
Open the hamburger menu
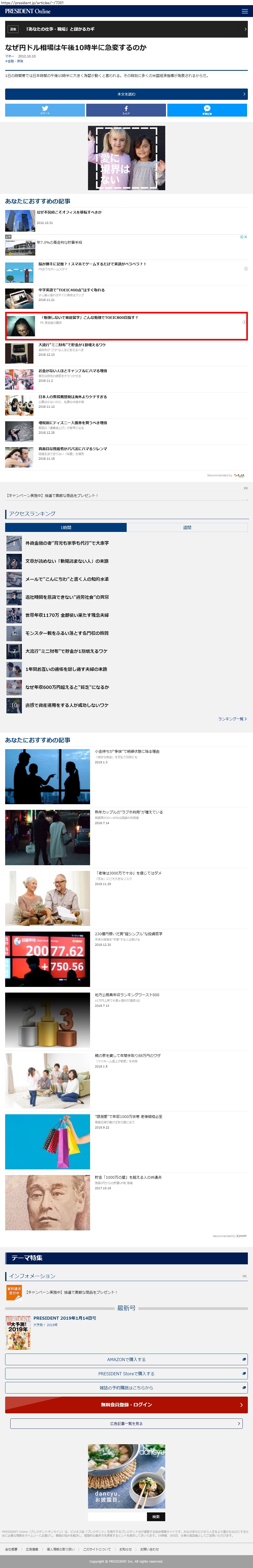[x=245, y=12]
